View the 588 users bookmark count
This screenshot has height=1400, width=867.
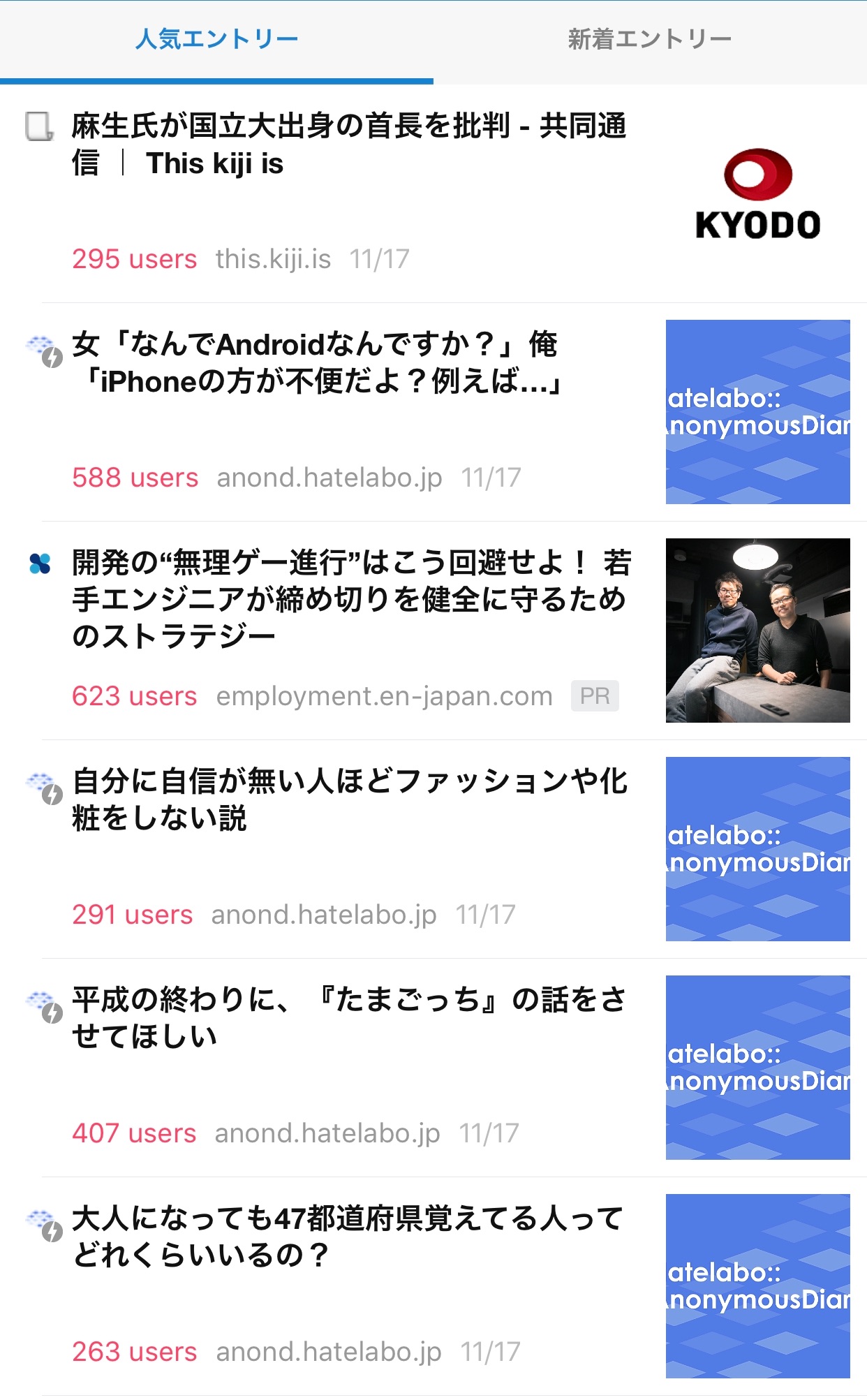(x=135, y=478)
